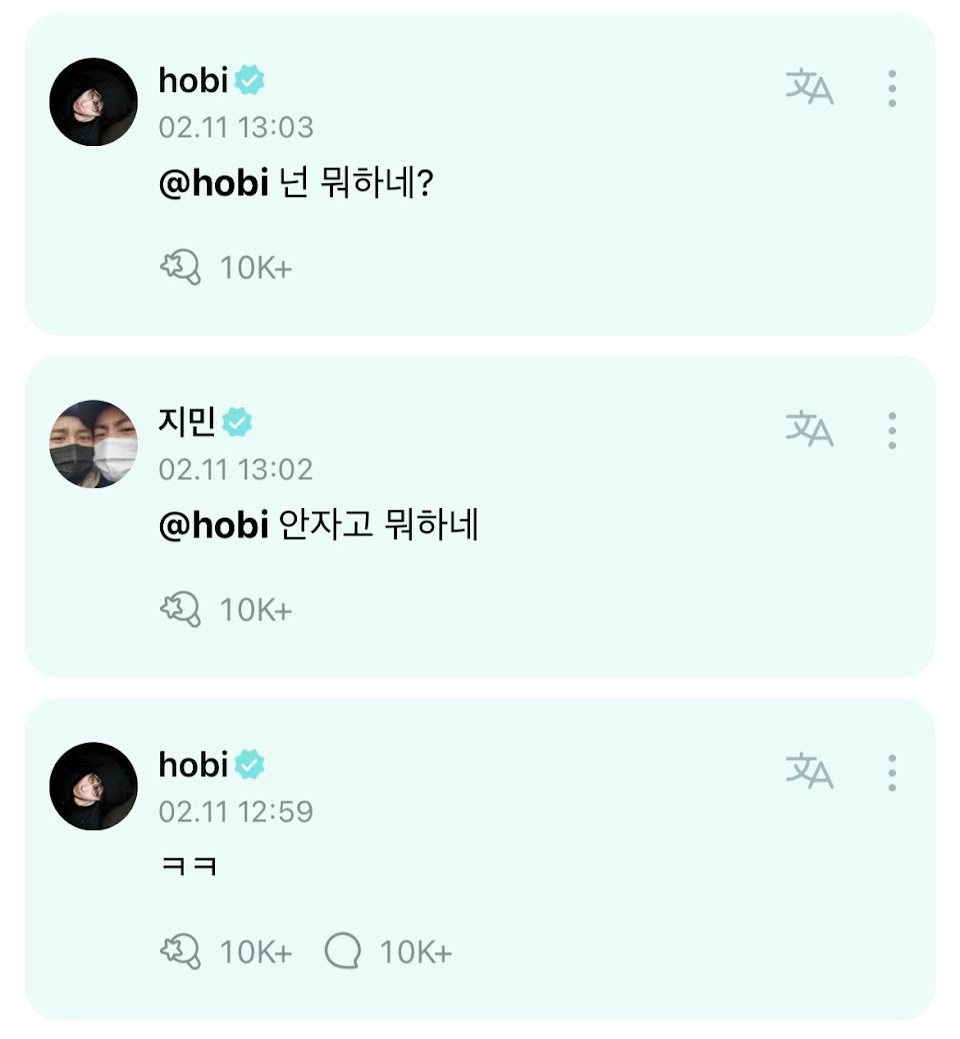Translate hobi's "넌 뭐하네?" post
Screen dimensions: 960x1039
click(x=809, y=88)
